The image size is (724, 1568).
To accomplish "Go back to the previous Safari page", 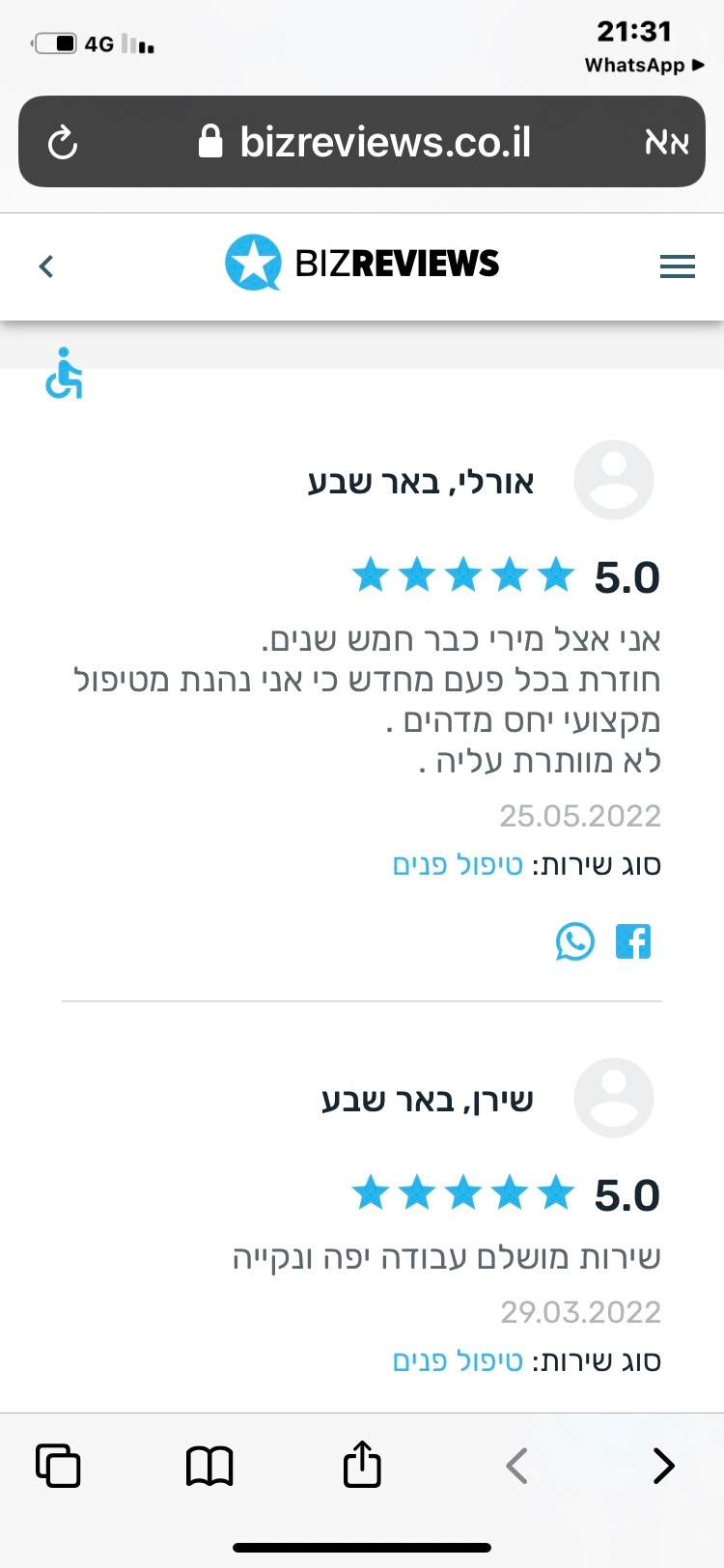I will 517,1466.
